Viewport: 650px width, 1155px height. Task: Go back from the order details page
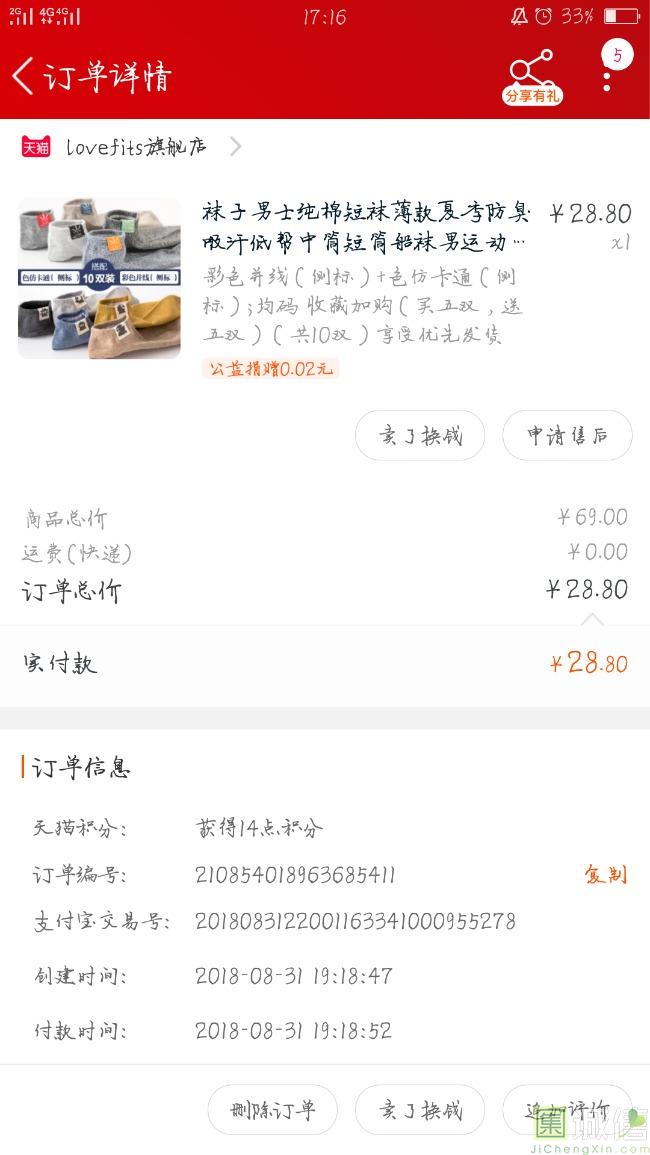coord(24,76)
